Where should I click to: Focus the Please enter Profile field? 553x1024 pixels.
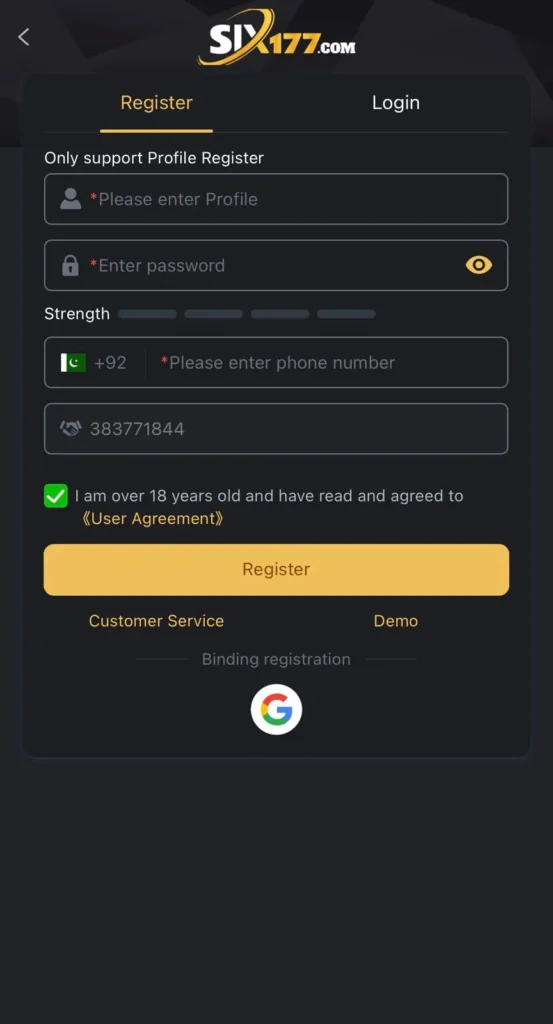tap(276, 199)
